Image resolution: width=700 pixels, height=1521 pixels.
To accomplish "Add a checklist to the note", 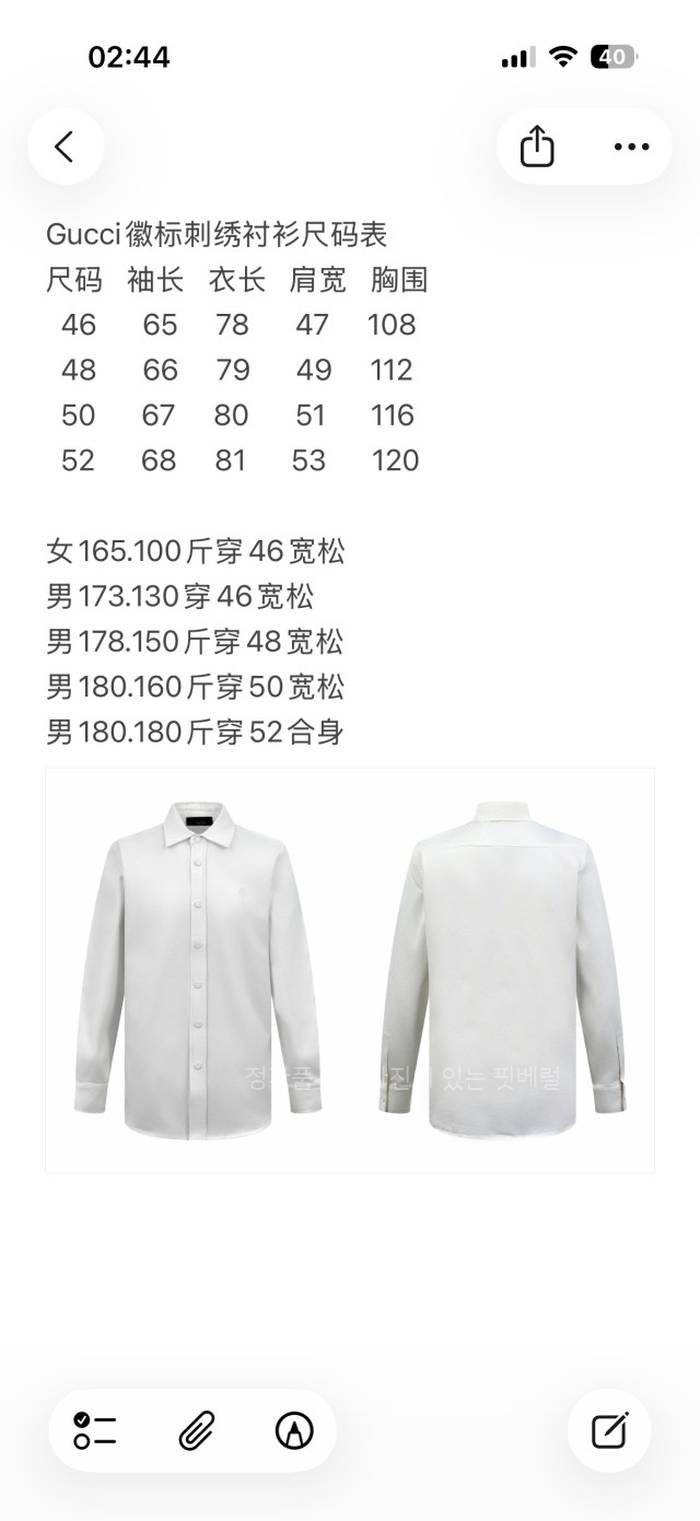I will 95,1431.
